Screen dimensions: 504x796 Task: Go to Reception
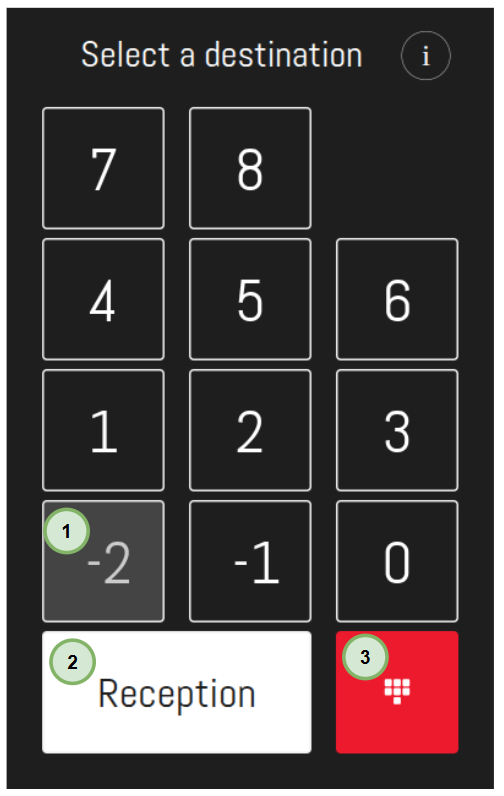177,692
